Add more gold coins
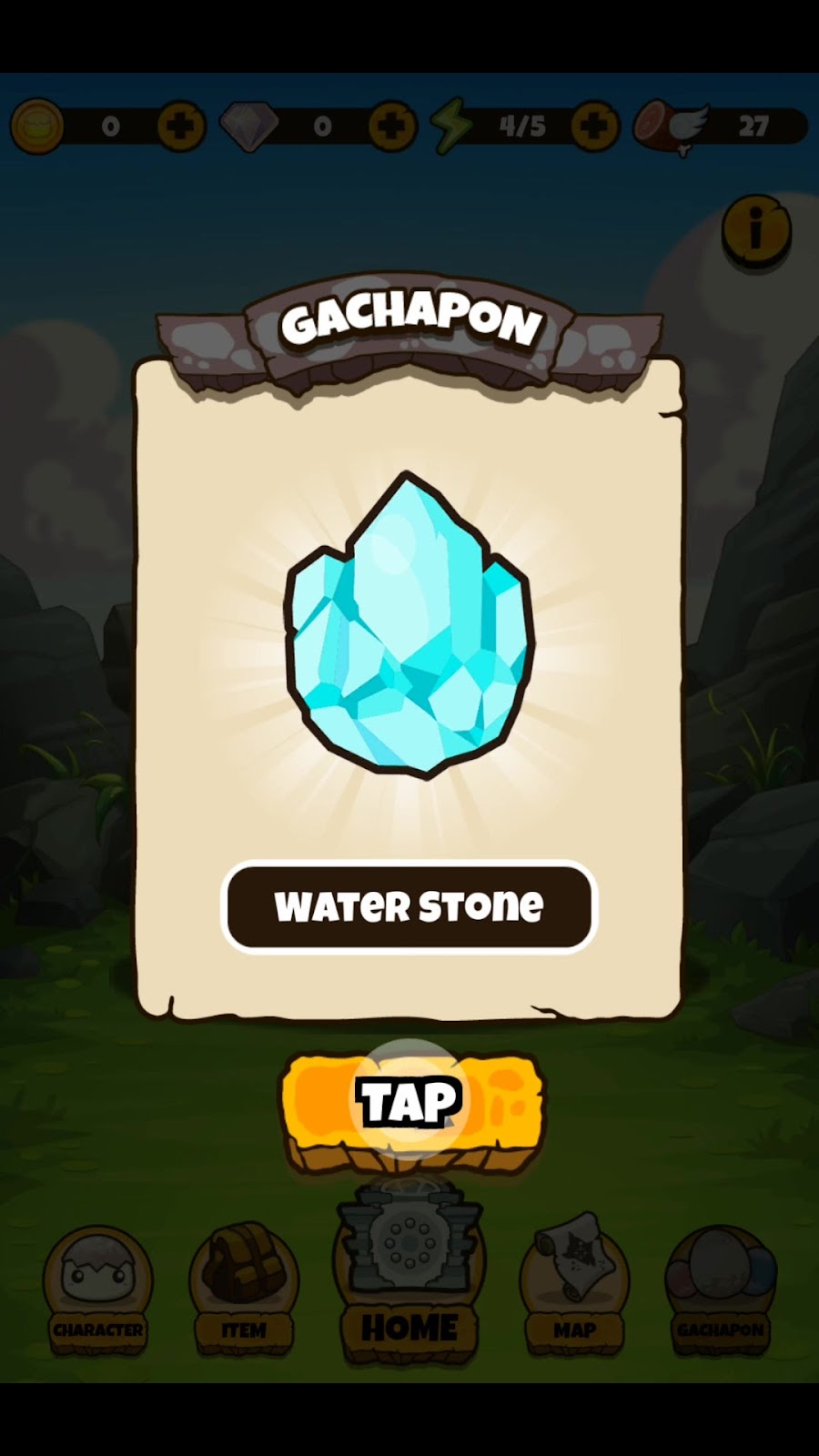The width and height of the screenshot is (819, 1456). [x=180, y=126]
